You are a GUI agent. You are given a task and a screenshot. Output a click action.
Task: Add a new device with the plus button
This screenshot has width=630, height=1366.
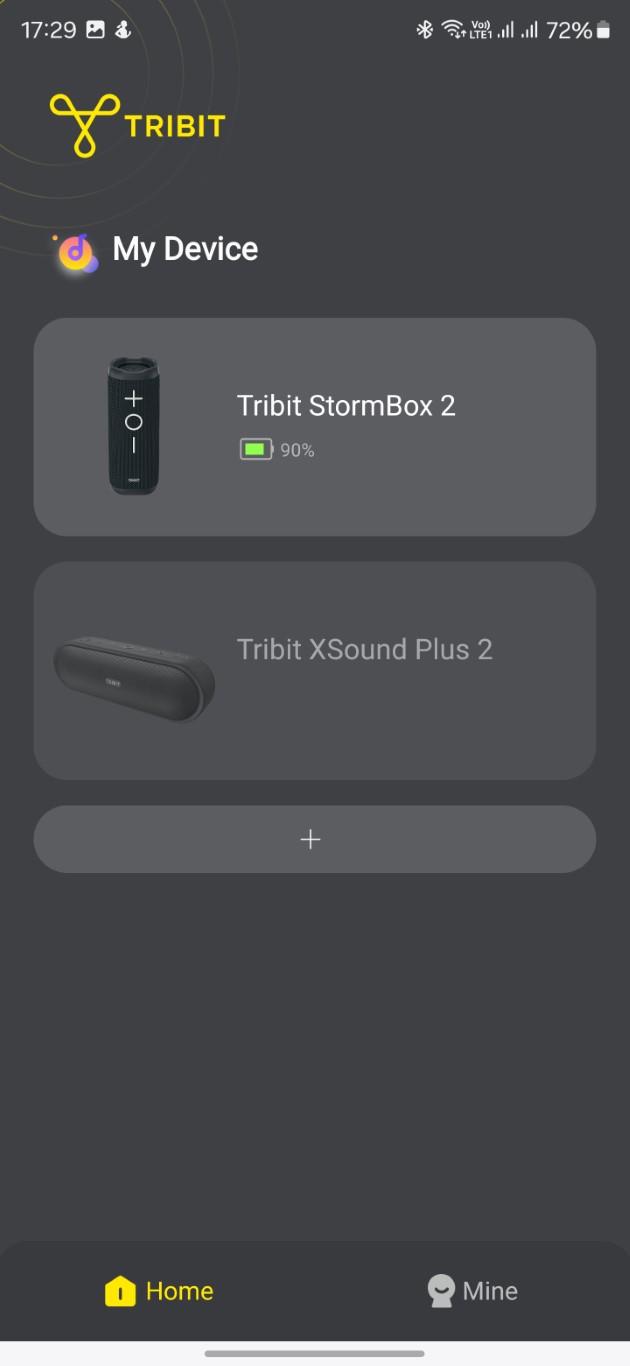pos(315,839)
